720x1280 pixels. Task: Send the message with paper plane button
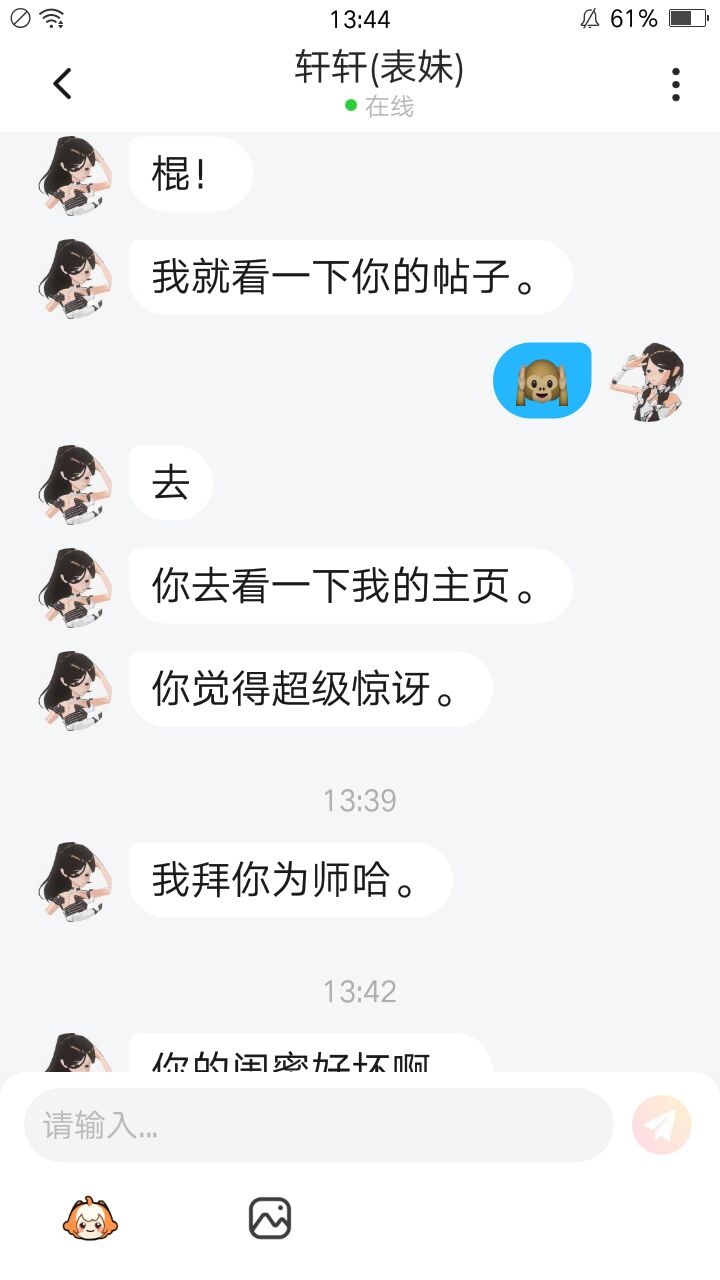pyautogui.click(x=661, y=1126)
